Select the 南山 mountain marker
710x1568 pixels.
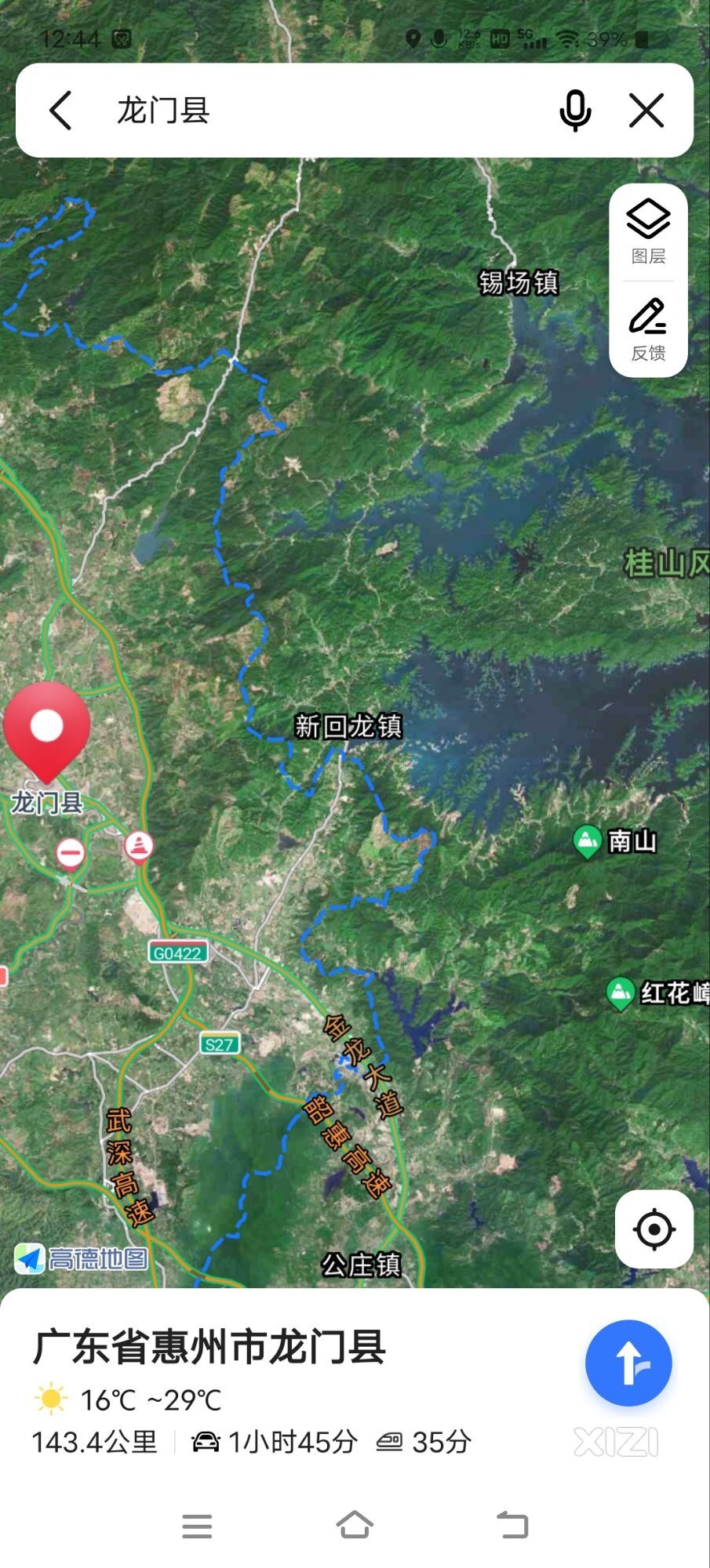587,841
